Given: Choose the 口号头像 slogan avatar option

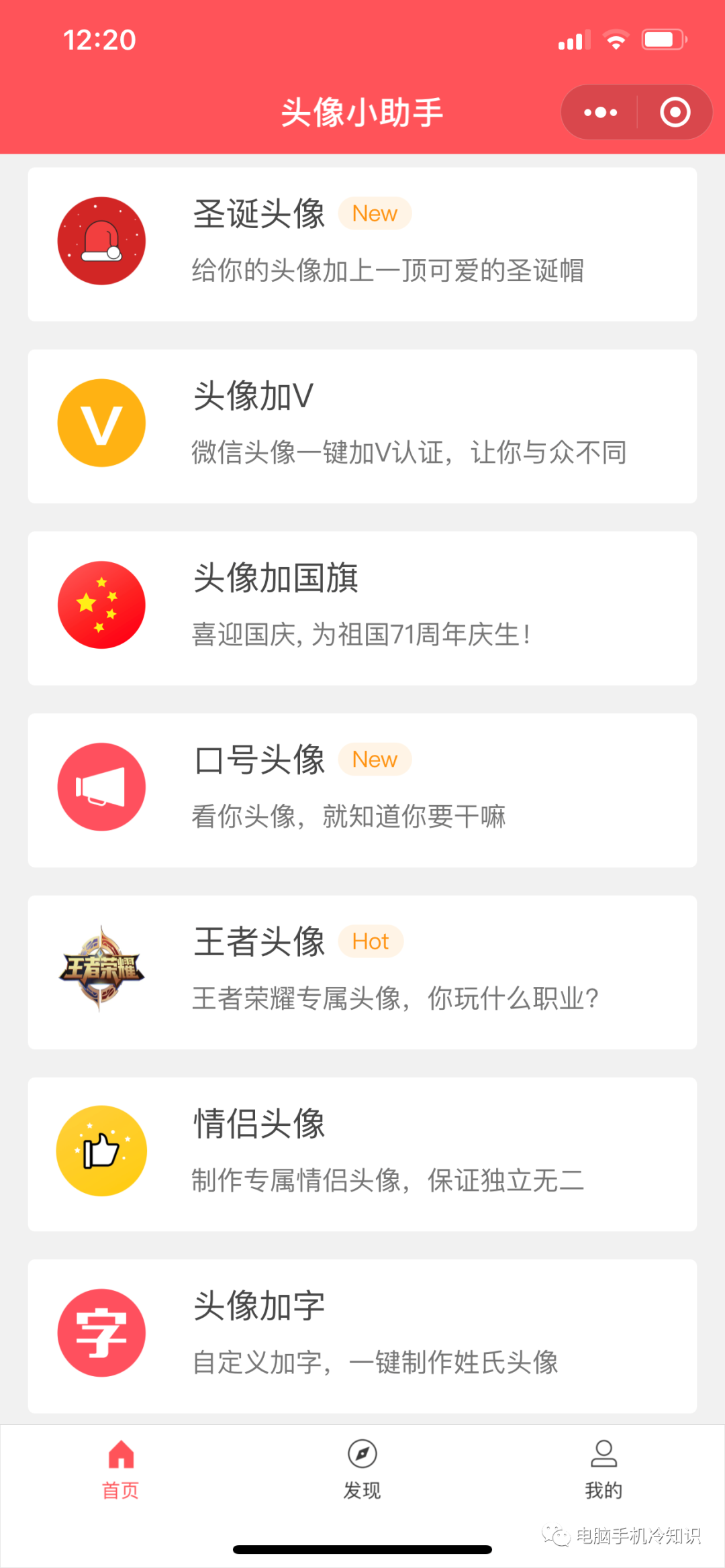Looking at the screenshot, I should [x=362, y=790].
